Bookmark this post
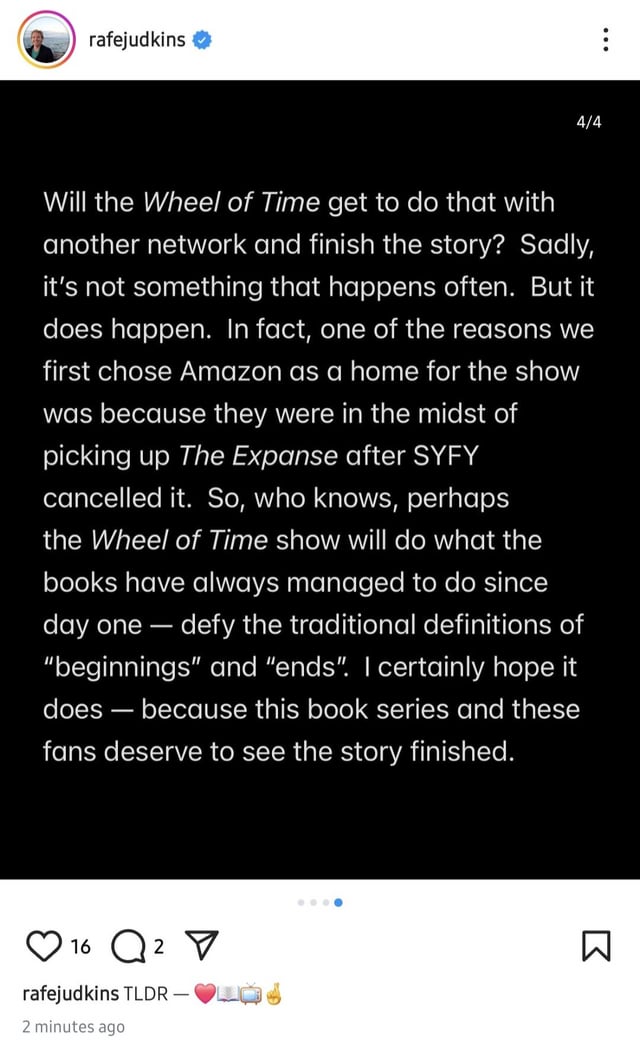The height and width of the screenshot is (1051, 640). pos(596,946)
